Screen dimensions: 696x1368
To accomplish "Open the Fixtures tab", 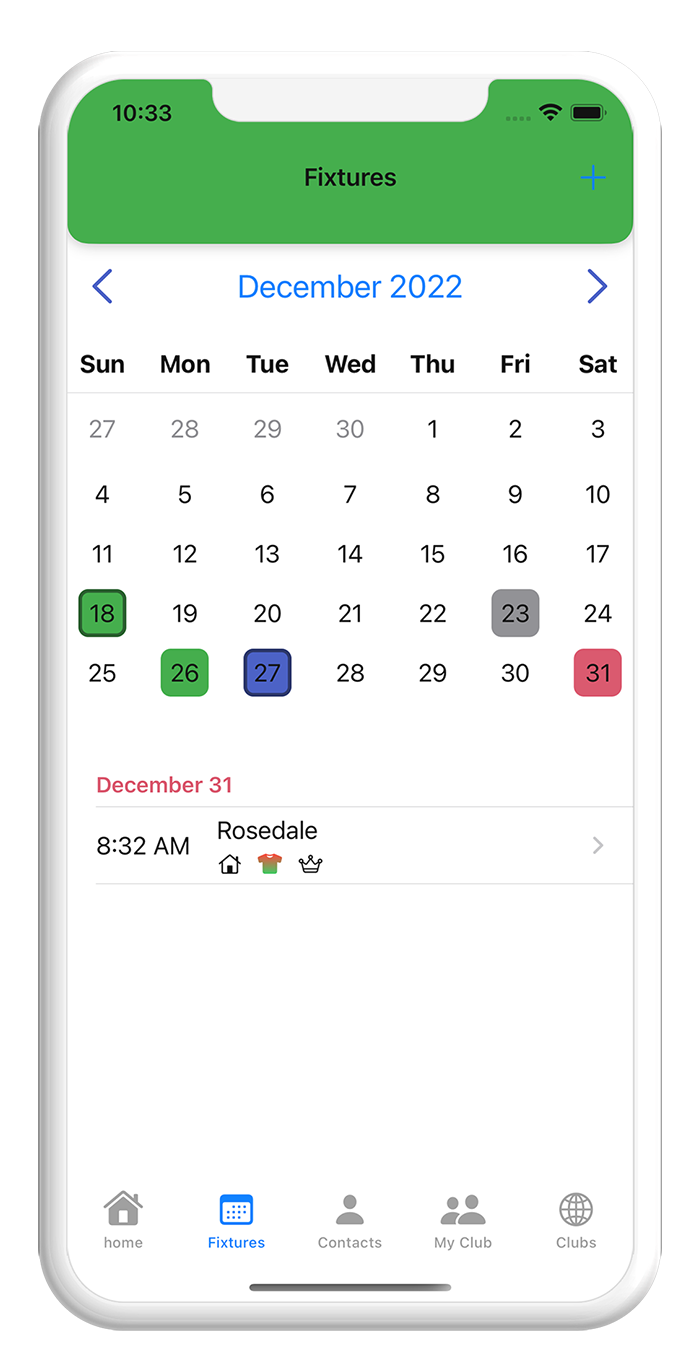I will pyautogui.click(x=236, y=1221).
